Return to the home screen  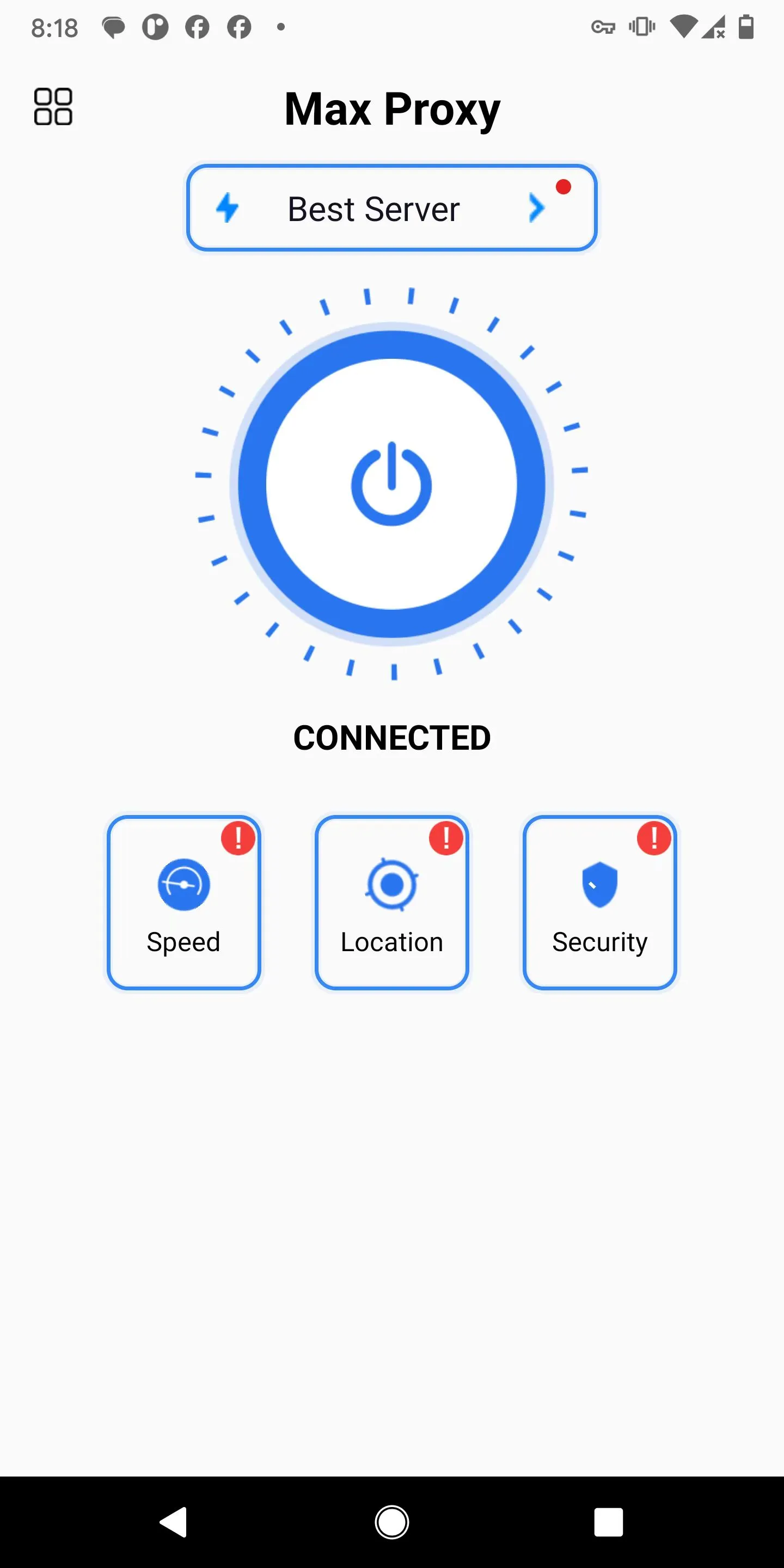[391, 1522]
